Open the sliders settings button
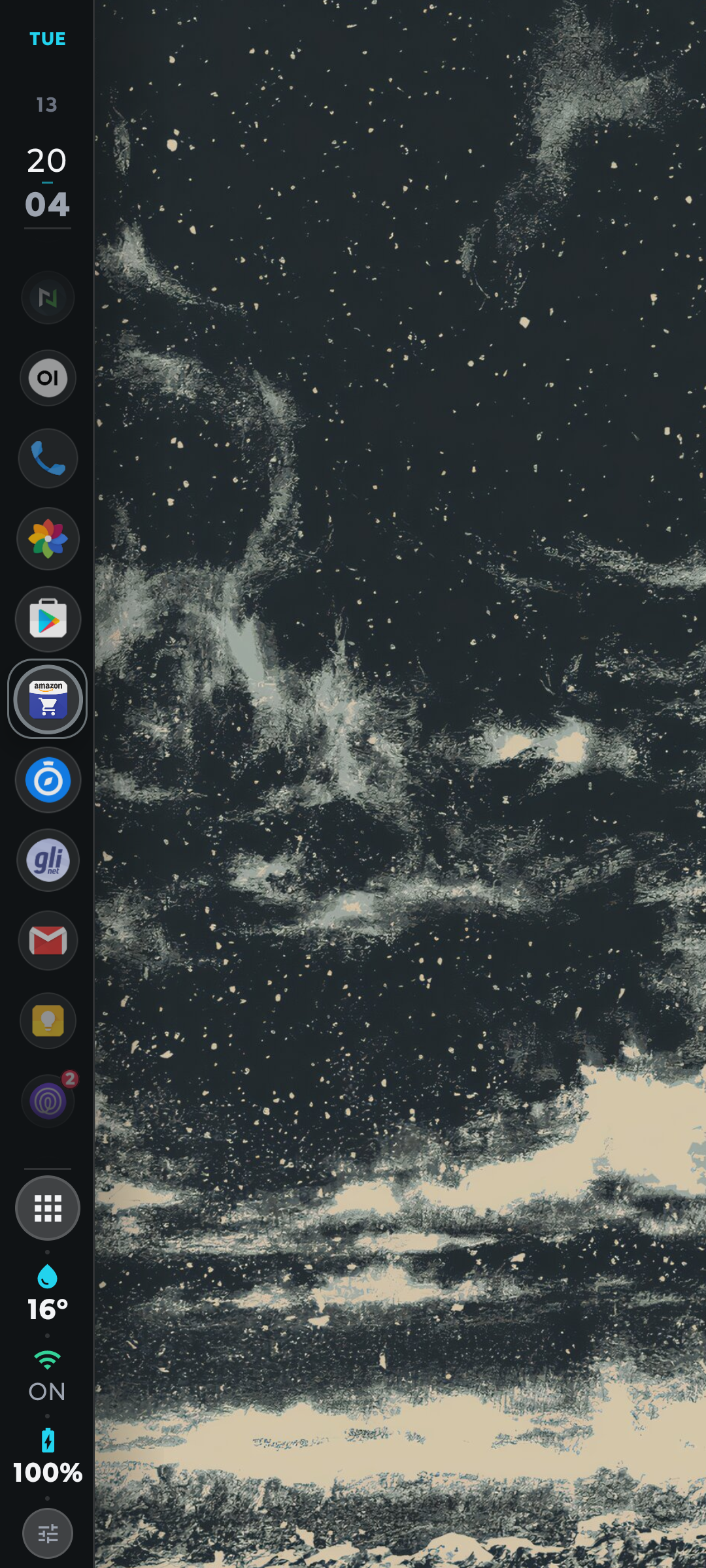This screenshot has width=706, height=1568. pyautogui.click(x=48, y=1533)
